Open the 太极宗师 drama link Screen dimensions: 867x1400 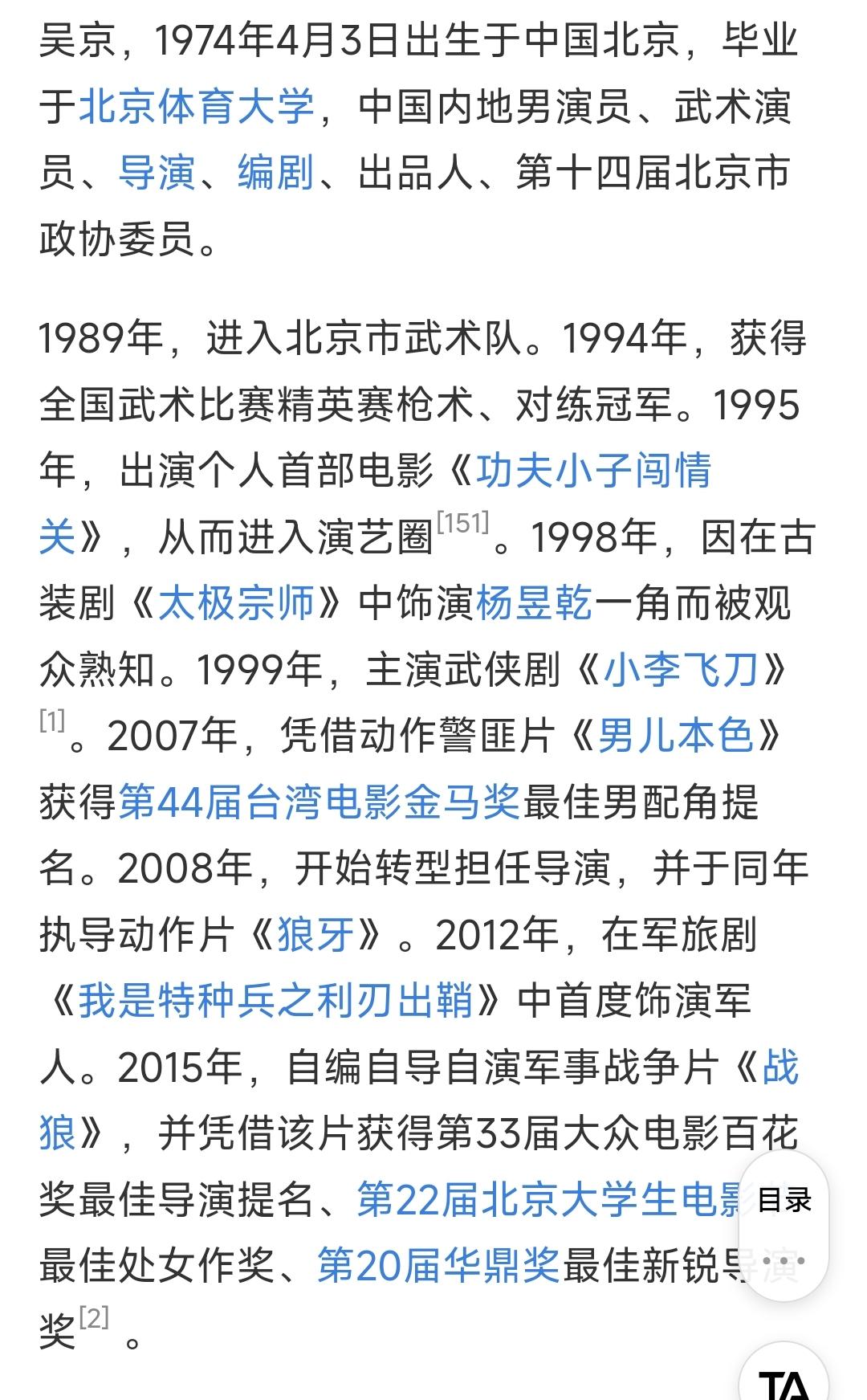(236, 603)
